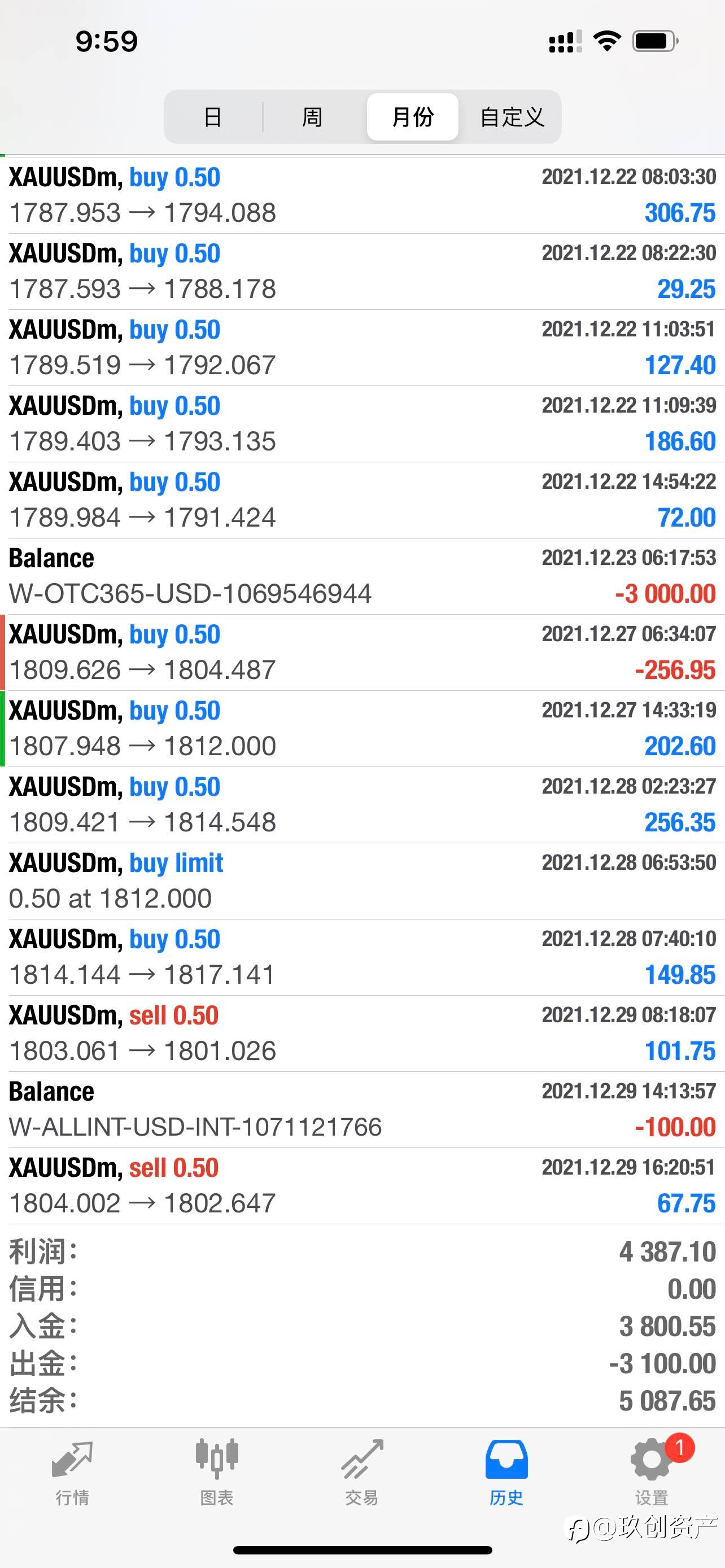Expand the trade with profit 306.75
Viewport: 725px width, 1568px height.
click(362, 195)
